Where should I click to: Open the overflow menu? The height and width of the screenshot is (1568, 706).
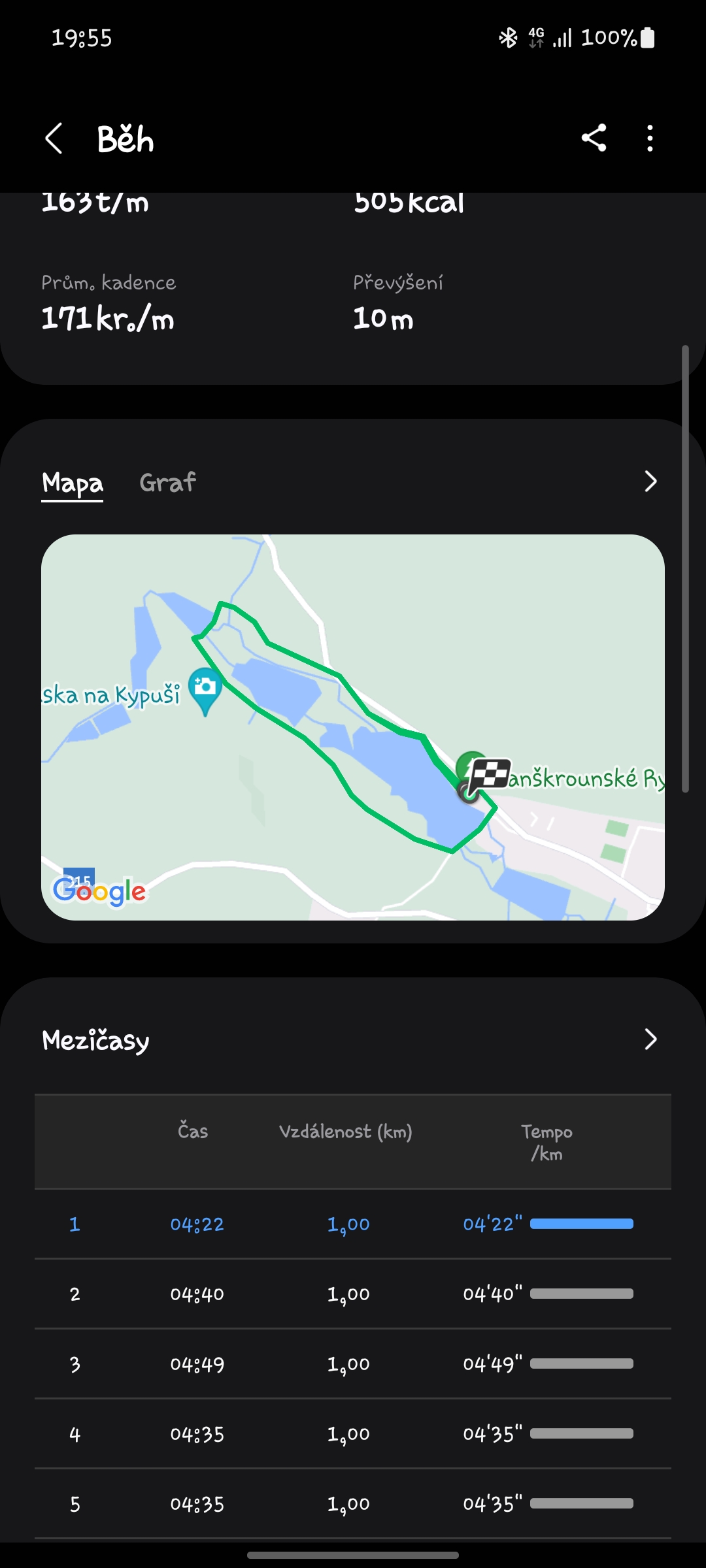point(650,139)
